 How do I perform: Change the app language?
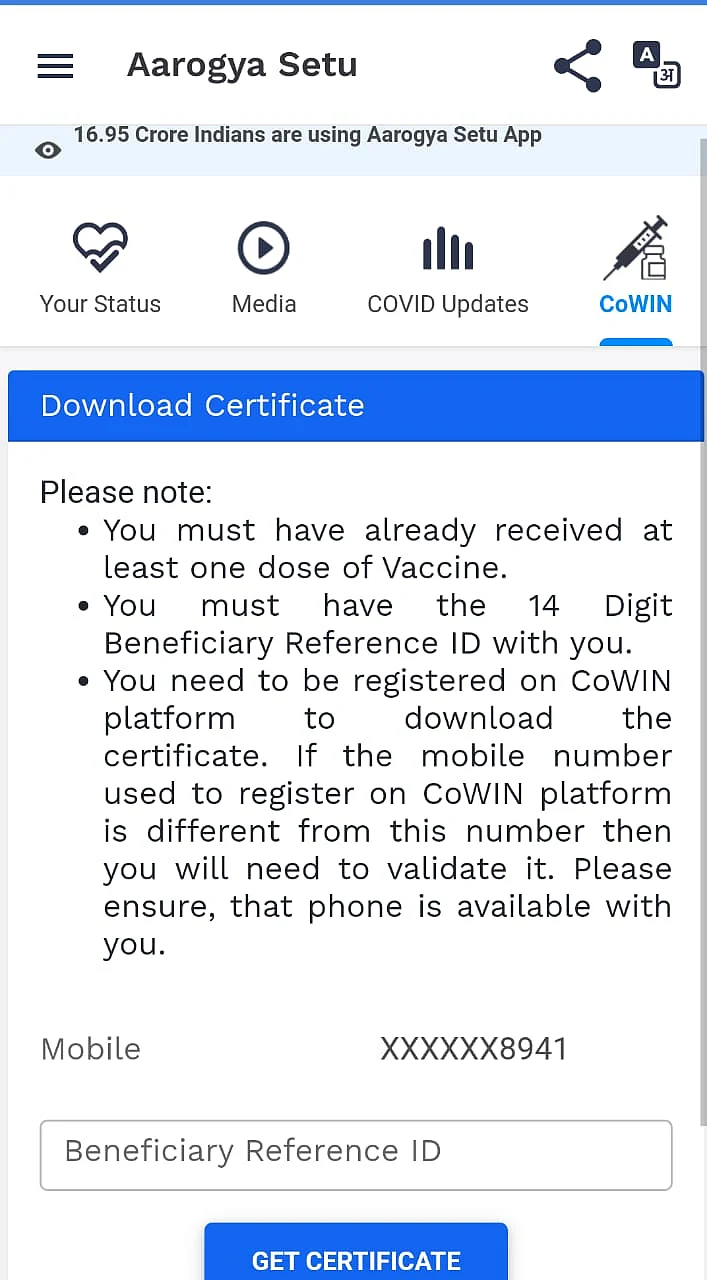point(656,66)
